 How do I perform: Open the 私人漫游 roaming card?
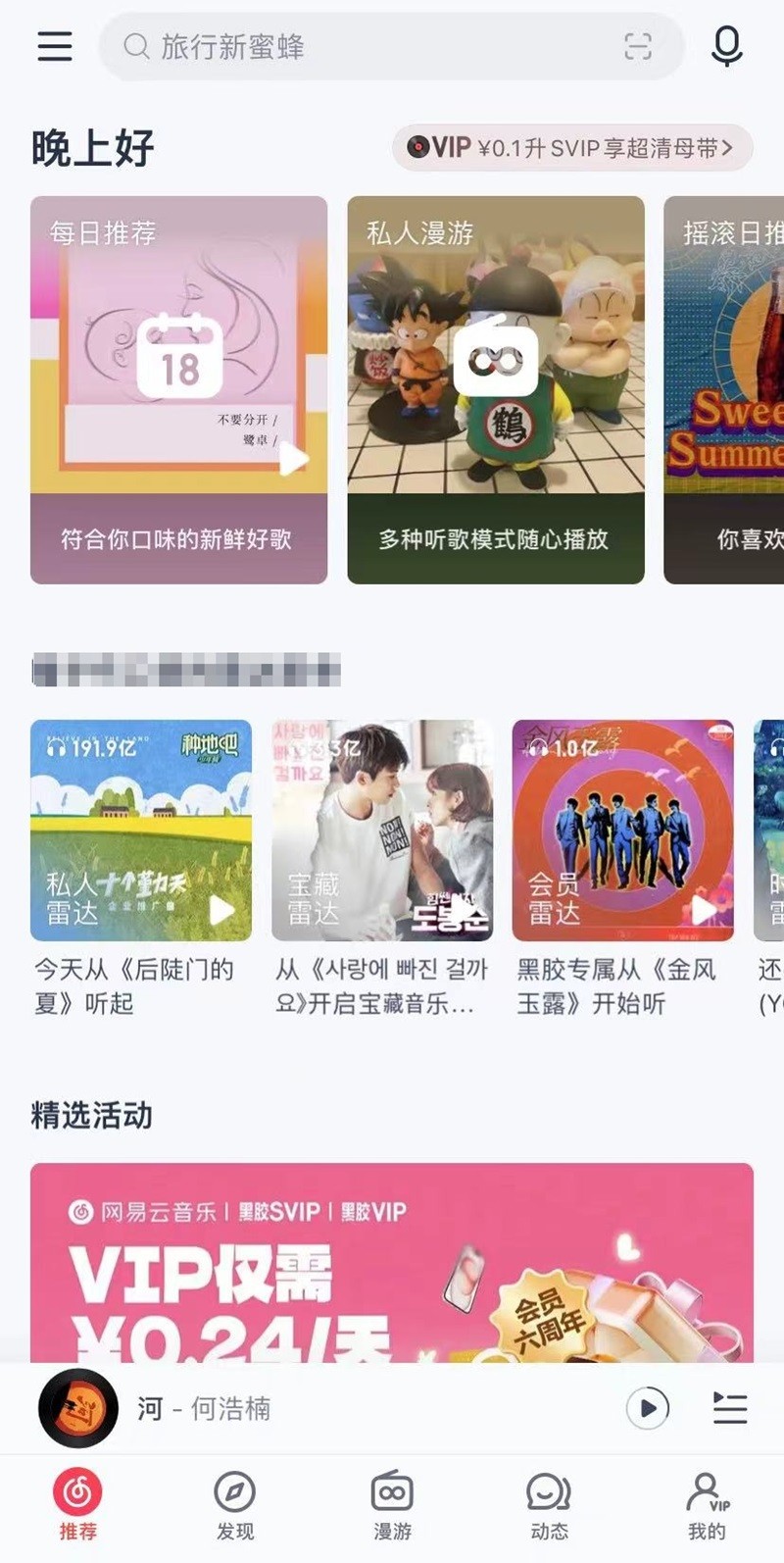click(496, 389)
